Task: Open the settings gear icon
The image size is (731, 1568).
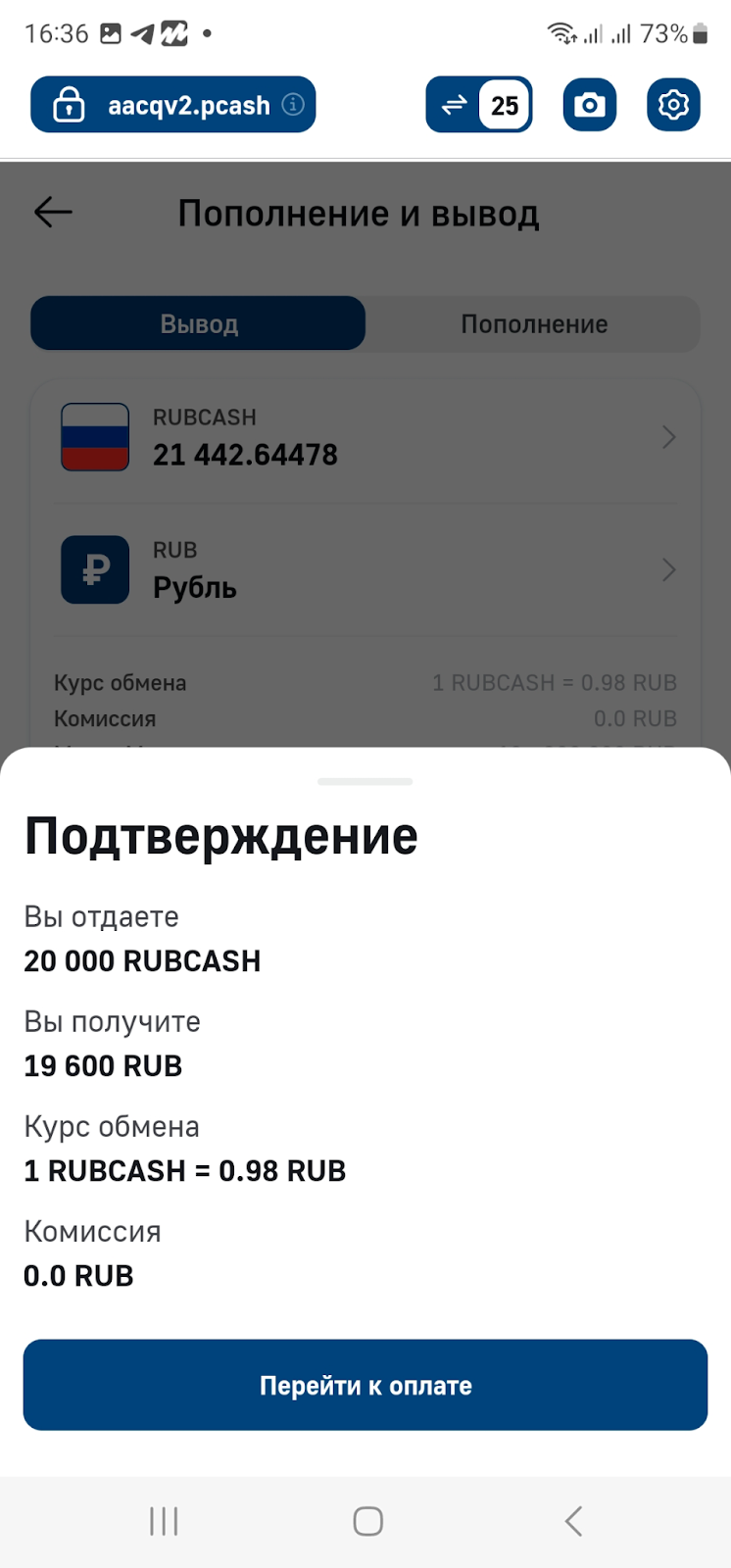Action: (673, 105)
